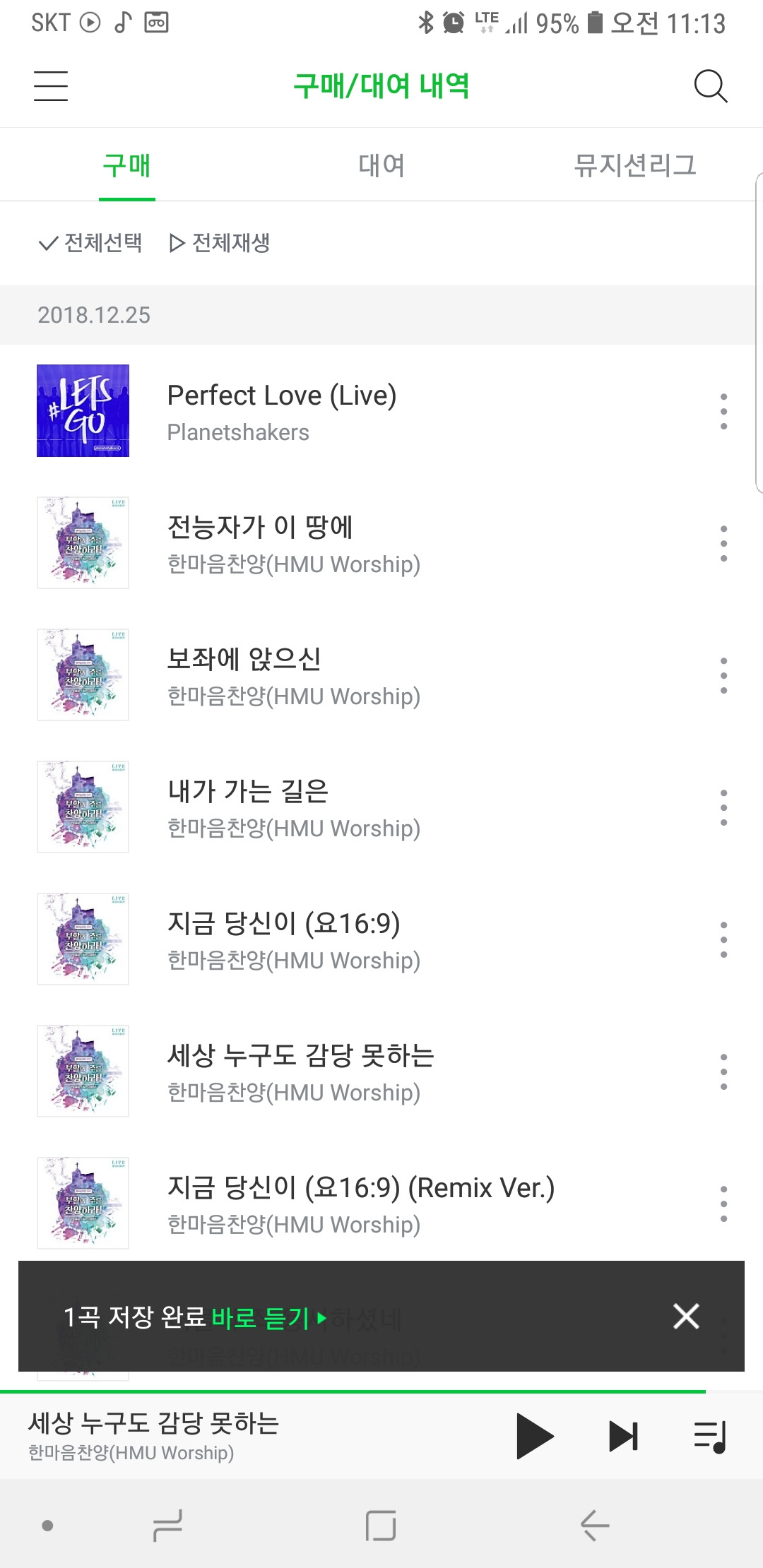Image resolution: width=763 pixels, height=1568 pixels.
Task: Switch to the 뮤지션리그 tab
Action: click(x=634, y=165)
